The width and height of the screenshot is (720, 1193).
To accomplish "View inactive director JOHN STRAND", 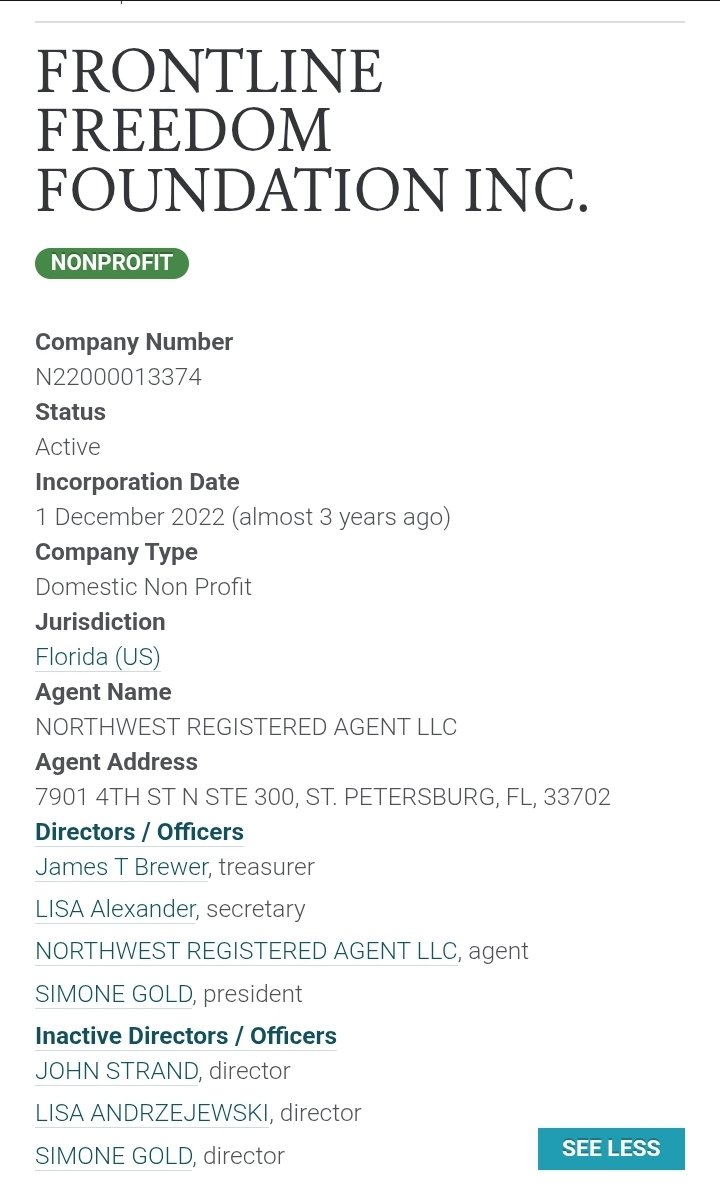I will tap(116, 1071).
